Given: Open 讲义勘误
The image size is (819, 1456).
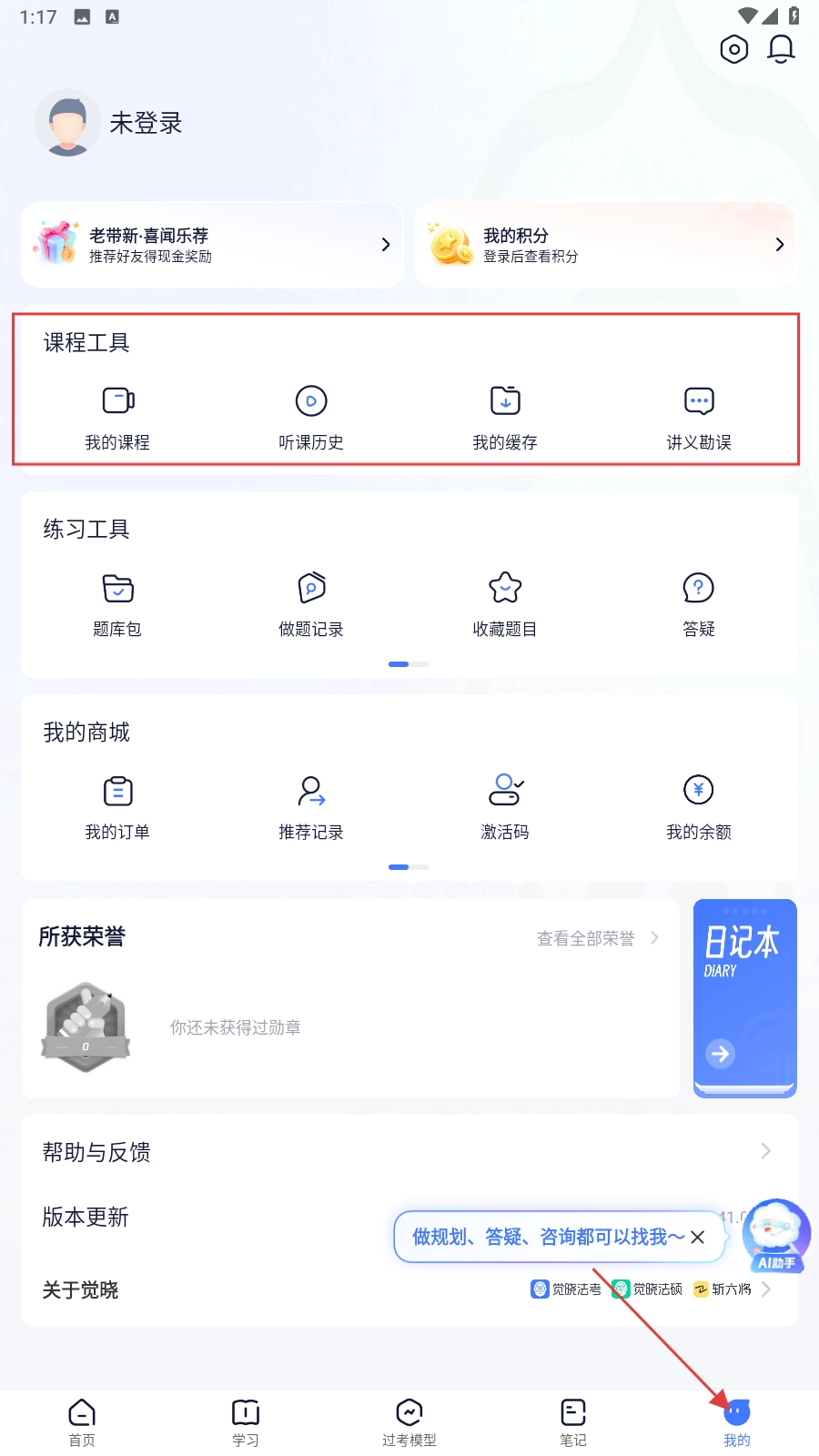Looking at the screenshot, I should [x=699, y=418].
